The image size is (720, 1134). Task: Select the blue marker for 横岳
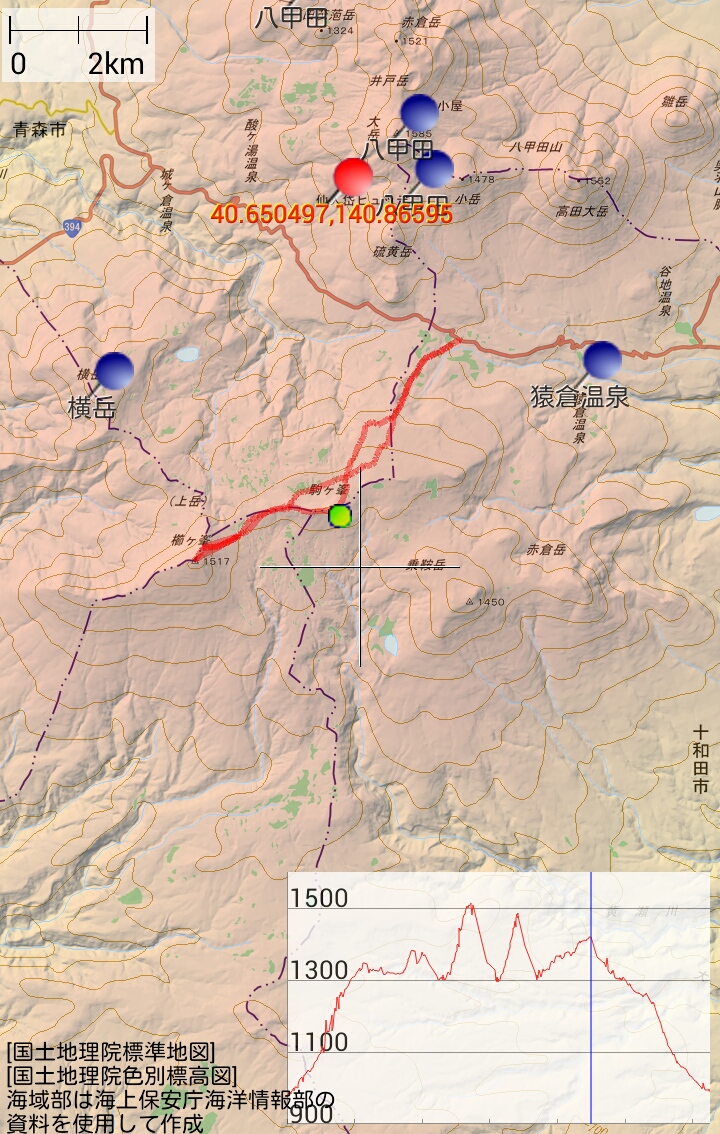[115, 371]
